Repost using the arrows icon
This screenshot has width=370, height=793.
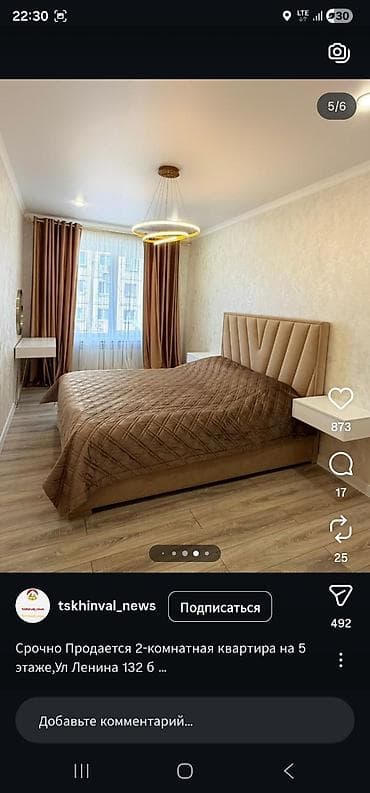[x=341, y=530]
